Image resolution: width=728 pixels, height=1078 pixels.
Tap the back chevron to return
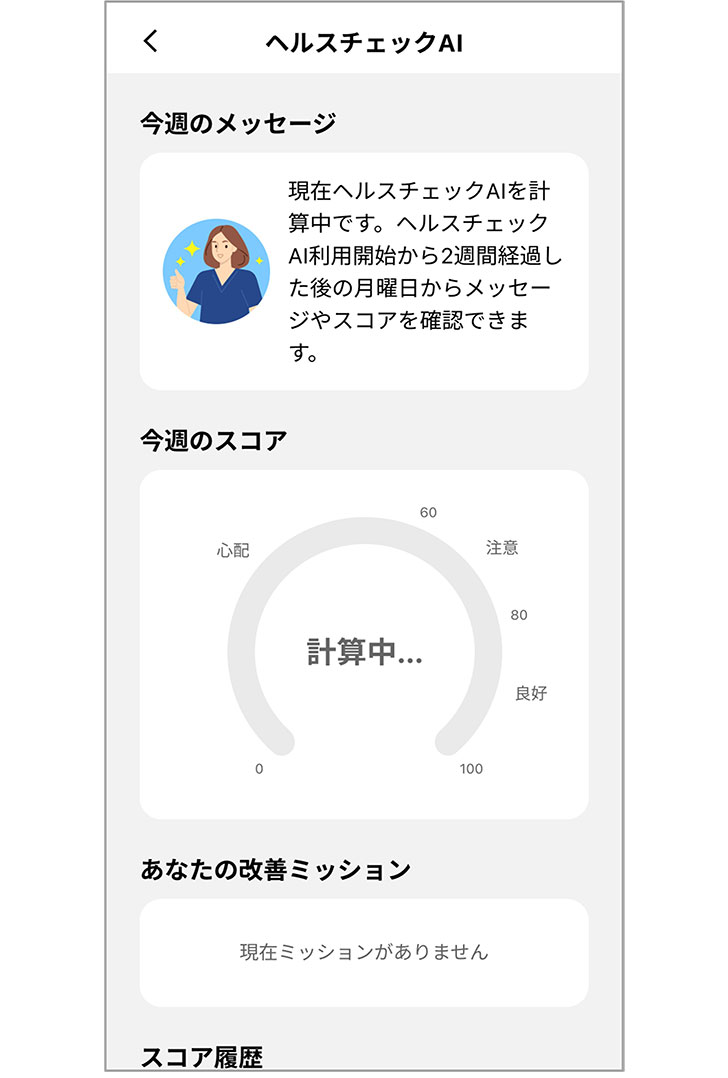pyautogui.click(x=148, y=41)
